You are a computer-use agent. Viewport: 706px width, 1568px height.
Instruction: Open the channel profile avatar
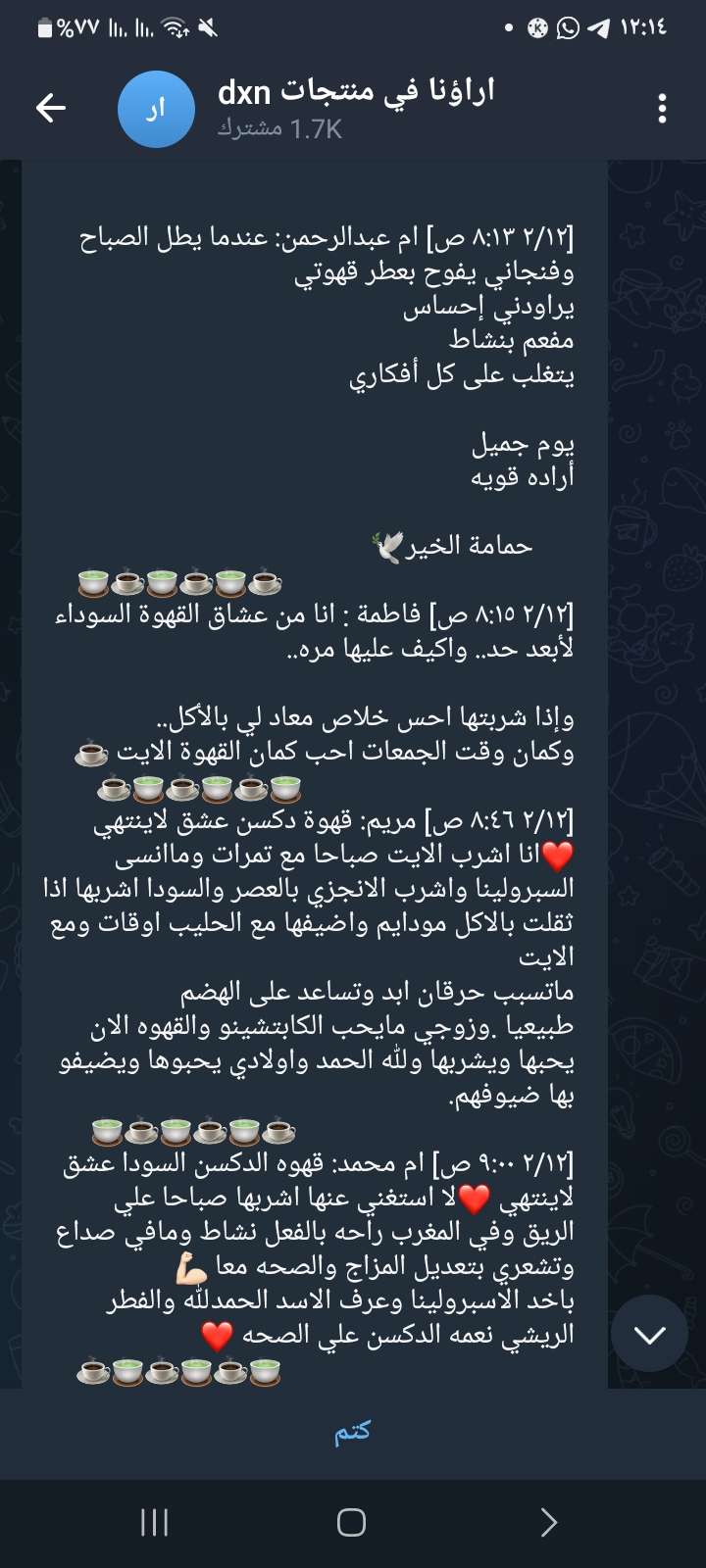pyautogui.click(x=157, y=109)
